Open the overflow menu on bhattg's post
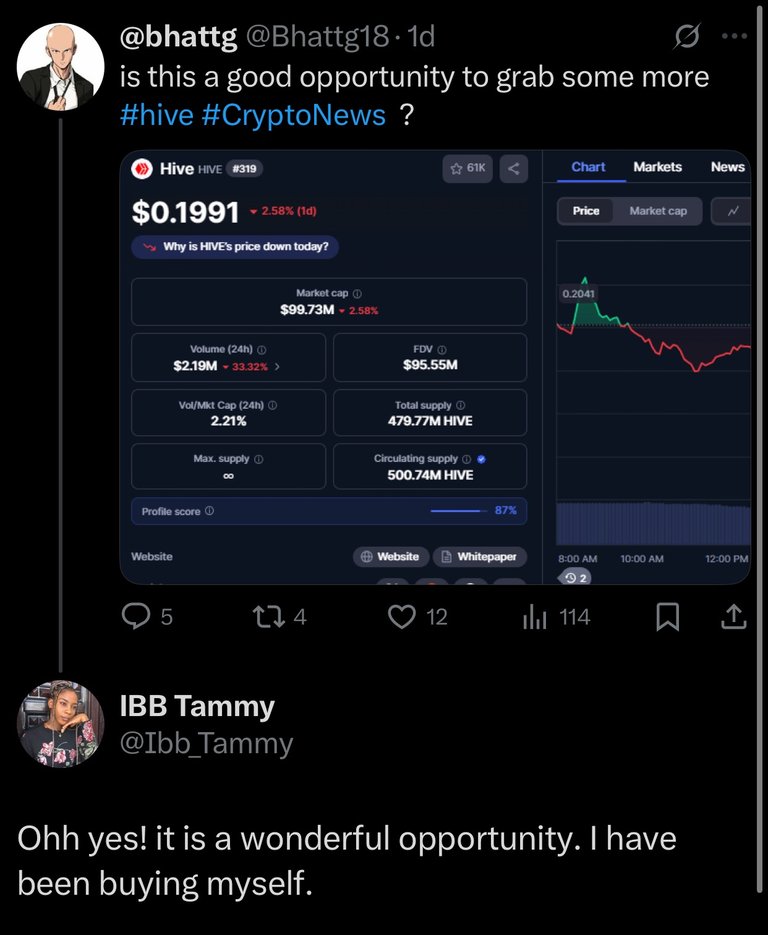768x935 pixels. (x=734, y=37)
